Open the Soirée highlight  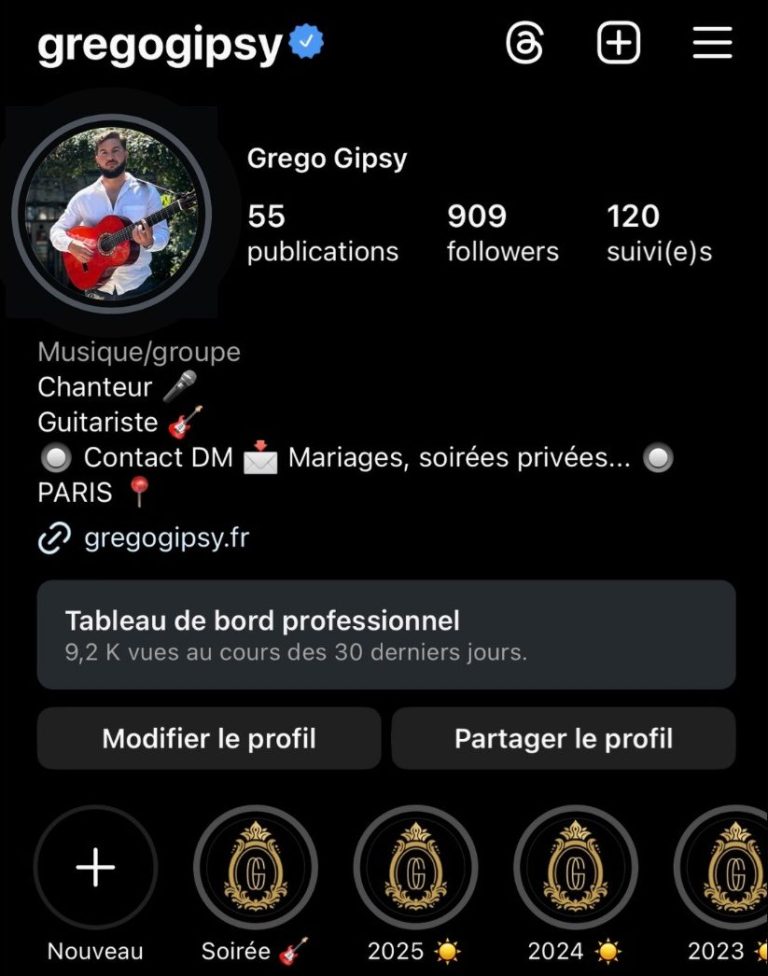pos(255,868)
